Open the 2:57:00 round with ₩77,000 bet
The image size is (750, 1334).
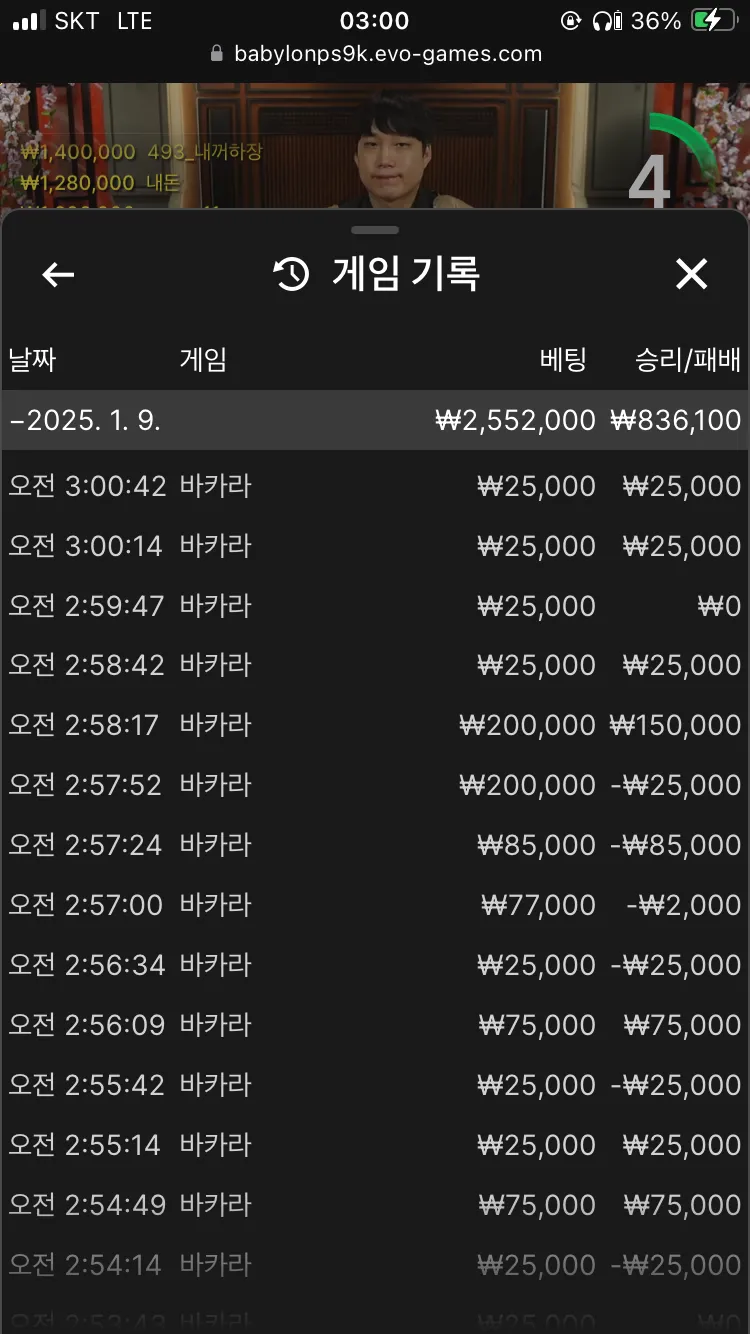pyautogui.click(x=375, y=905)
